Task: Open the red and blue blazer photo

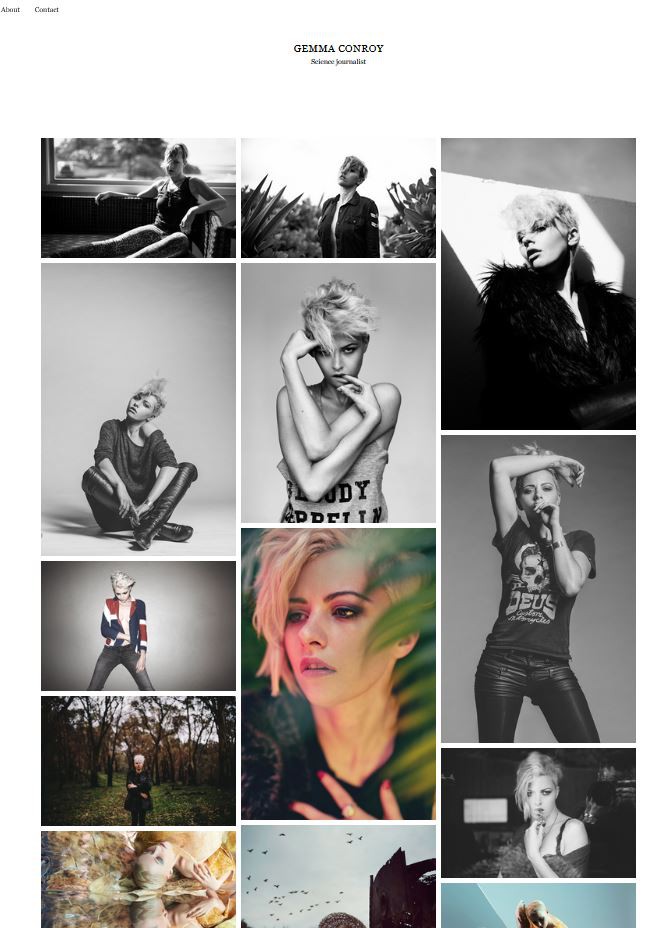Action: pyautogui.click(x=138, y=626)
